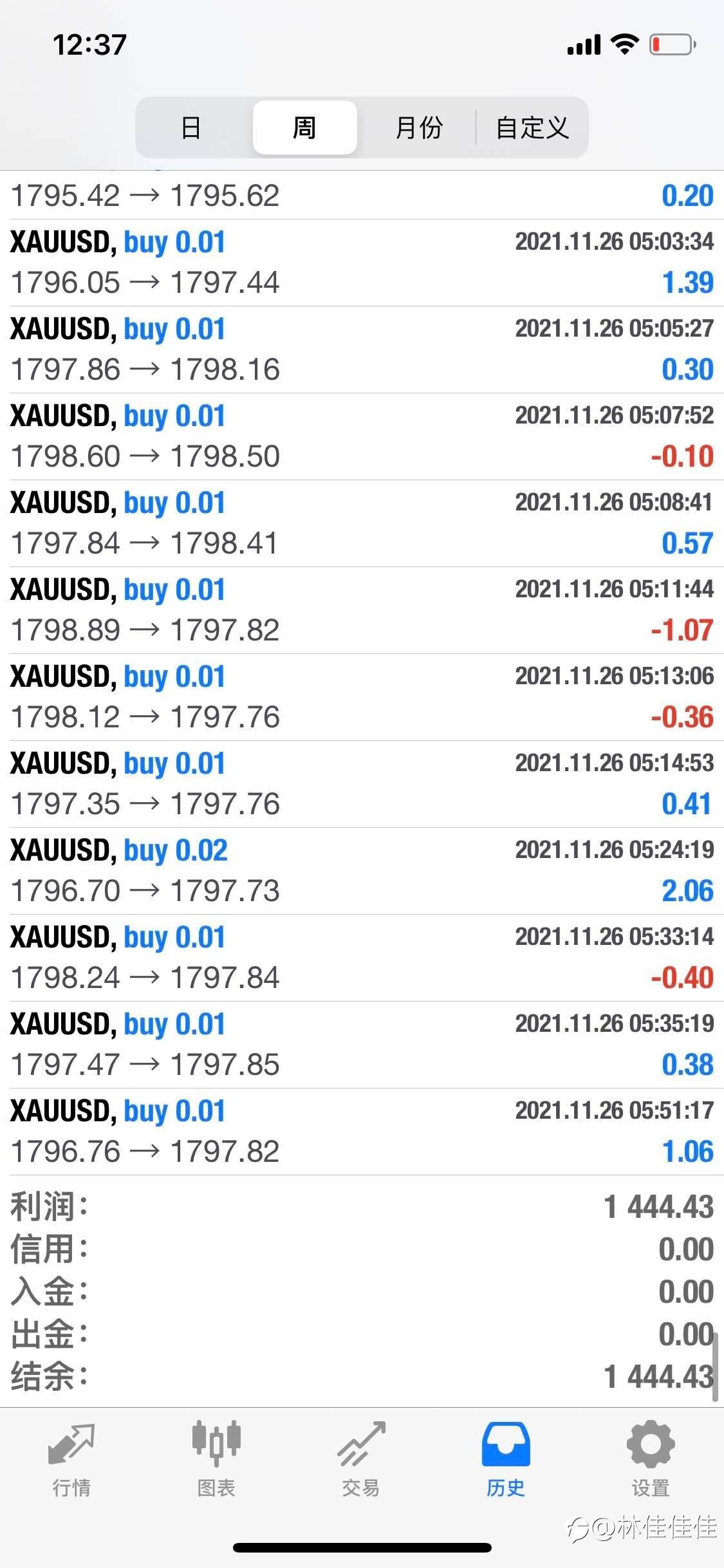Expand the trade closed at 05:14:53
The width and height of the screenshot is (724, 1568).
point(362,784)
